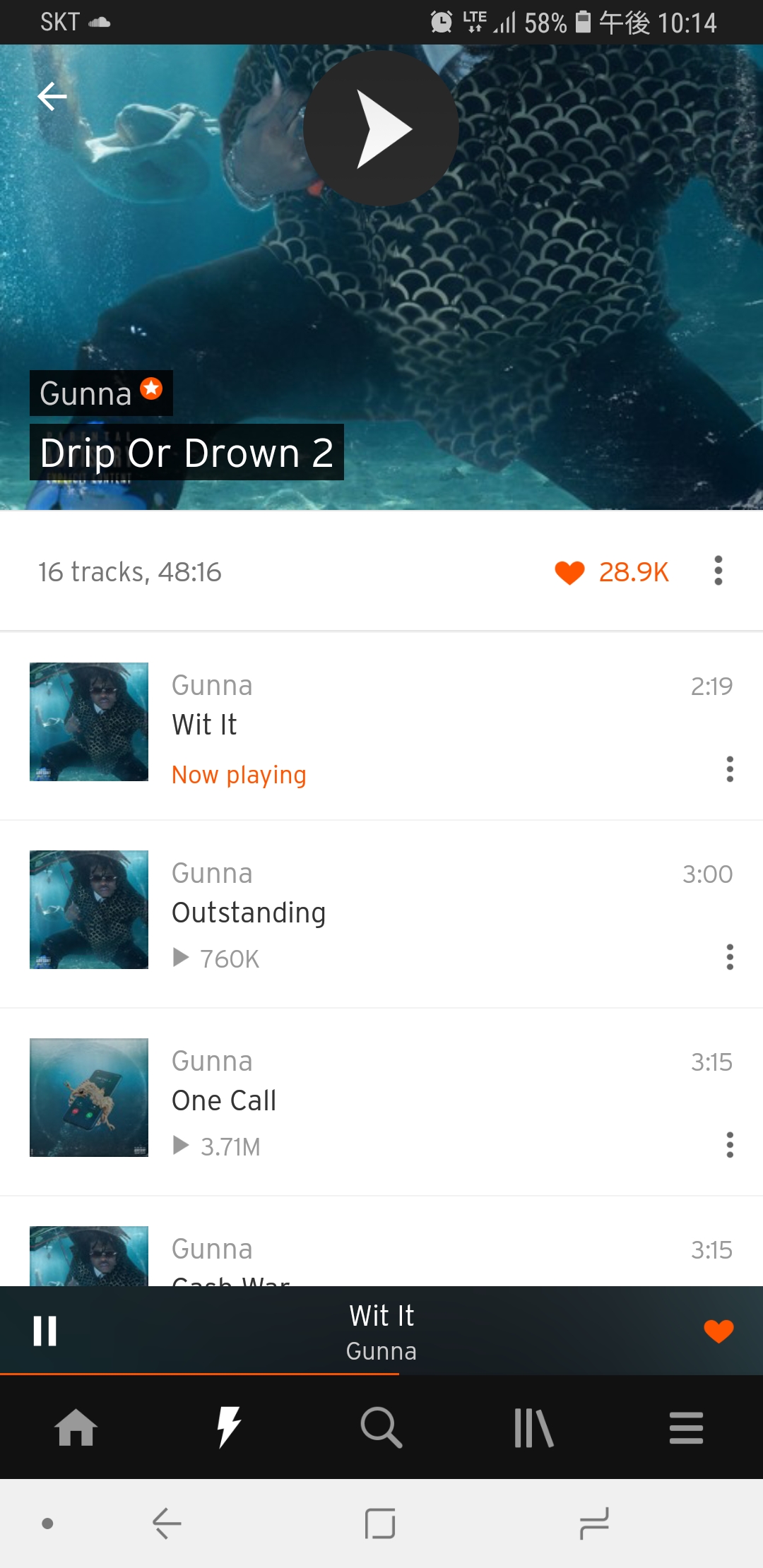Switch to the Home tab

coord(76,1427)
